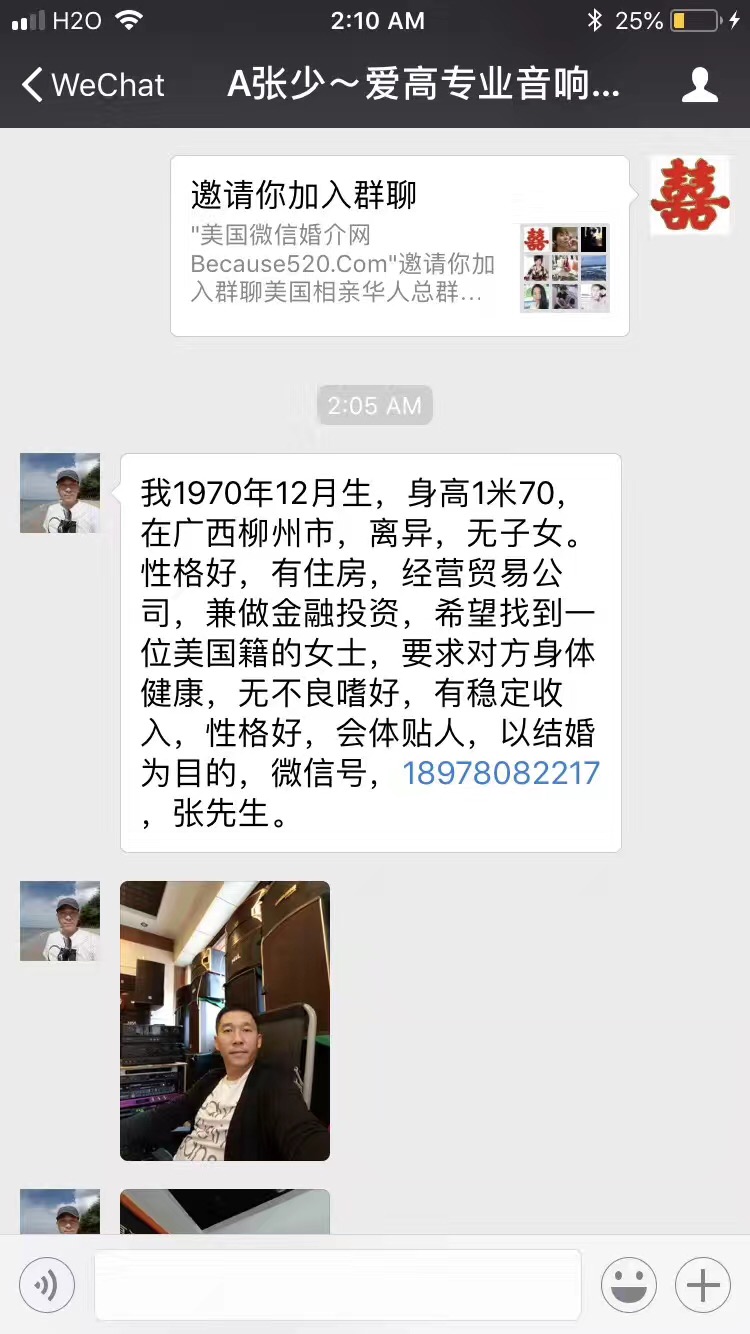
Task: Open the avatar beside the 1970 text message
Action: tap(60, 493)
